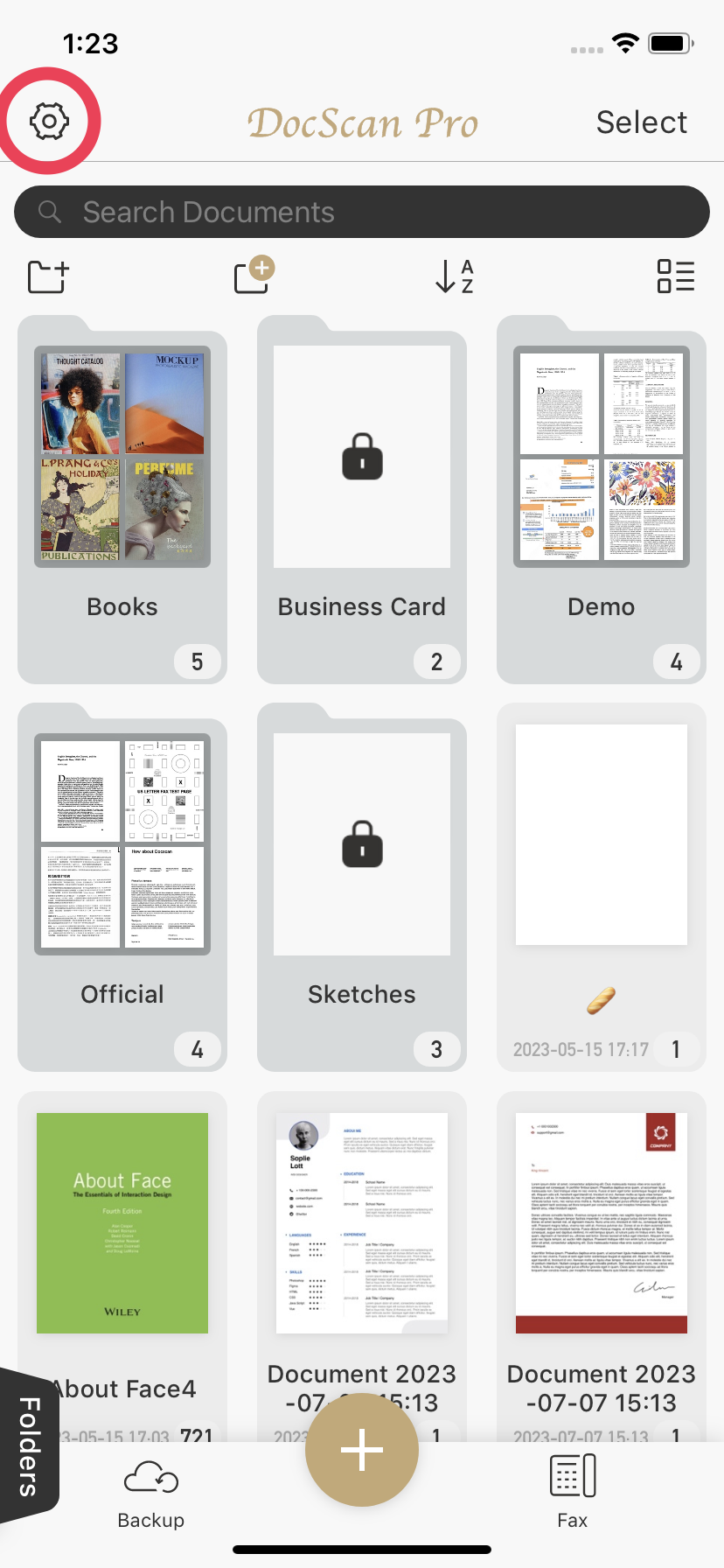Tap the plus button to scan
Image resolution: width=724 pixels, height=1568 pixels.
362,1450
